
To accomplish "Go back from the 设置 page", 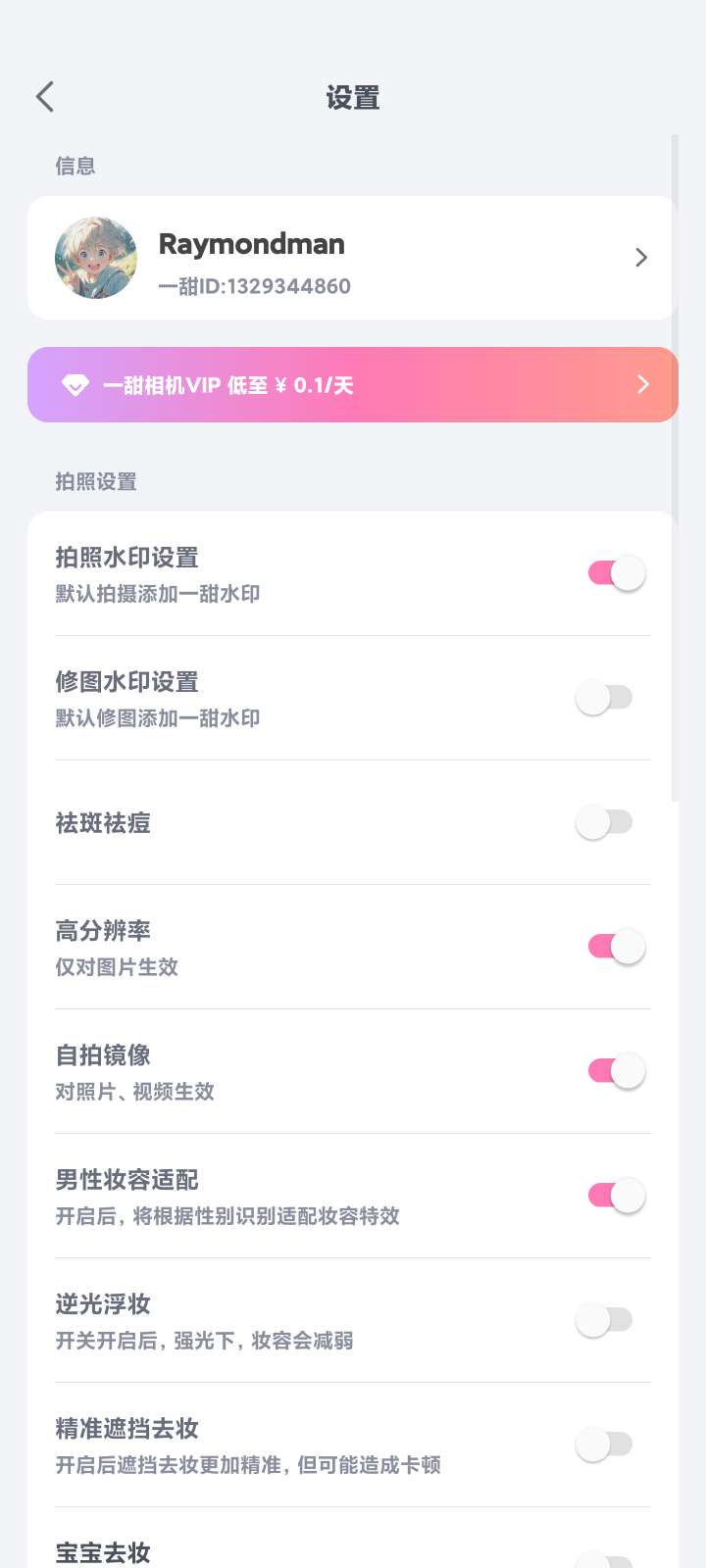I will tap(45, 97).
